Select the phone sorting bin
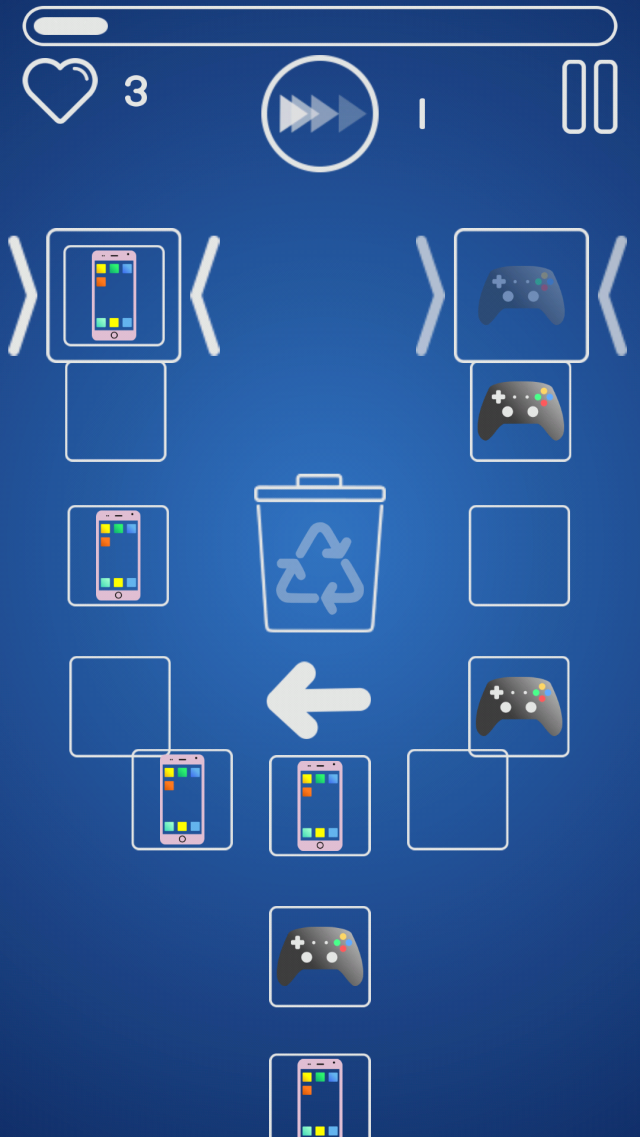 [x=114, y=295]
